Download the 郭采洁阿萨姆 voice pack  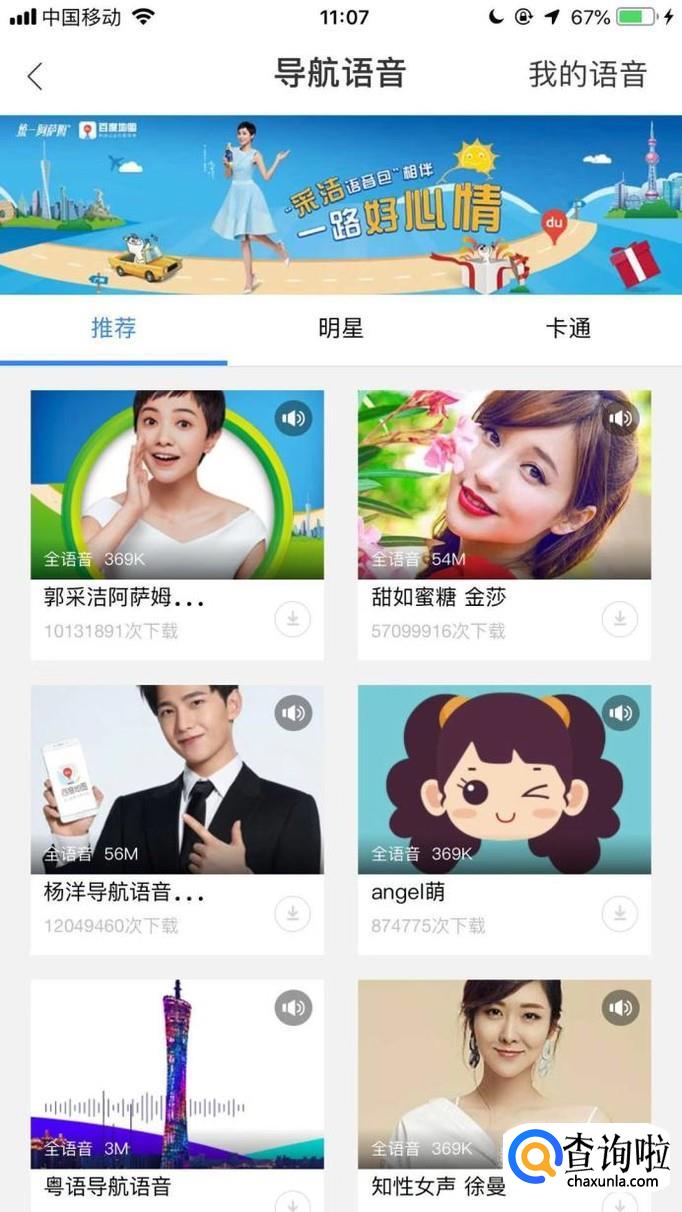[292, 619]
